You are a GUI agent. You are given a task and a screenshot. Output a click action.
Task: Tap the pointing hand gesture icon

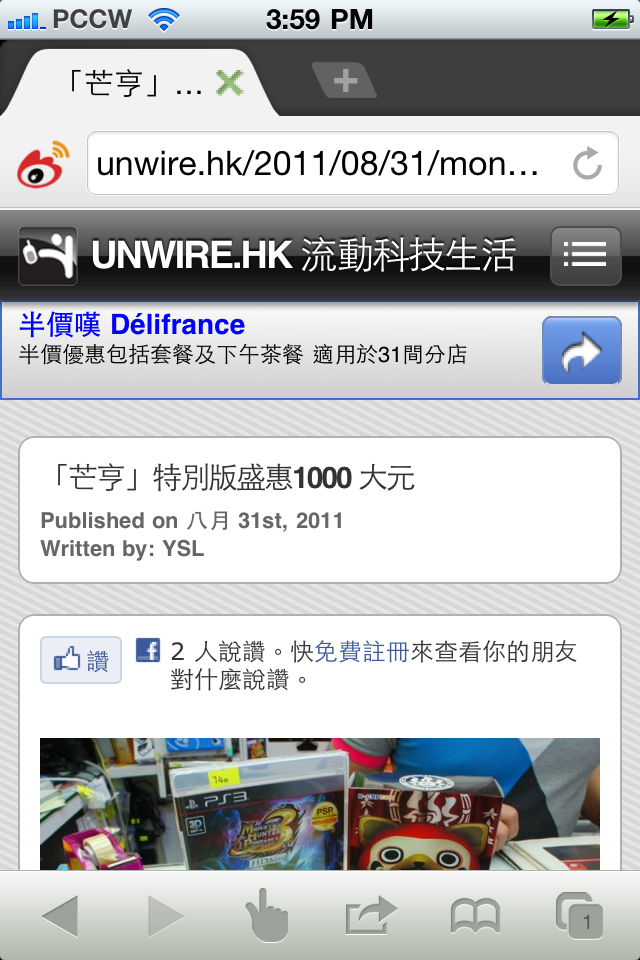tap(265, 915)
